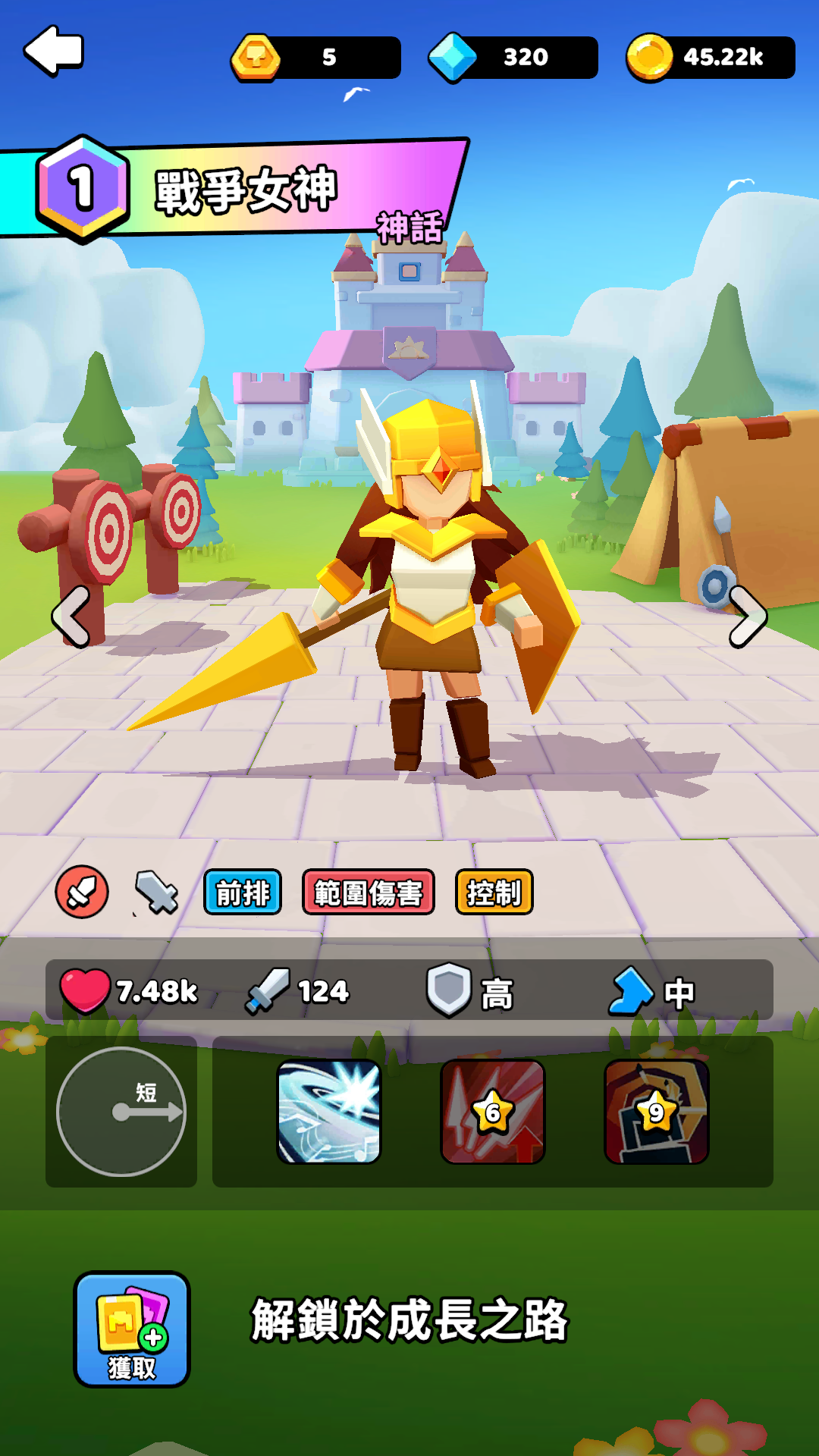Tap the 前排 tag chip
This screenshot has height=1456, width=819.
[x=243, y=893]
